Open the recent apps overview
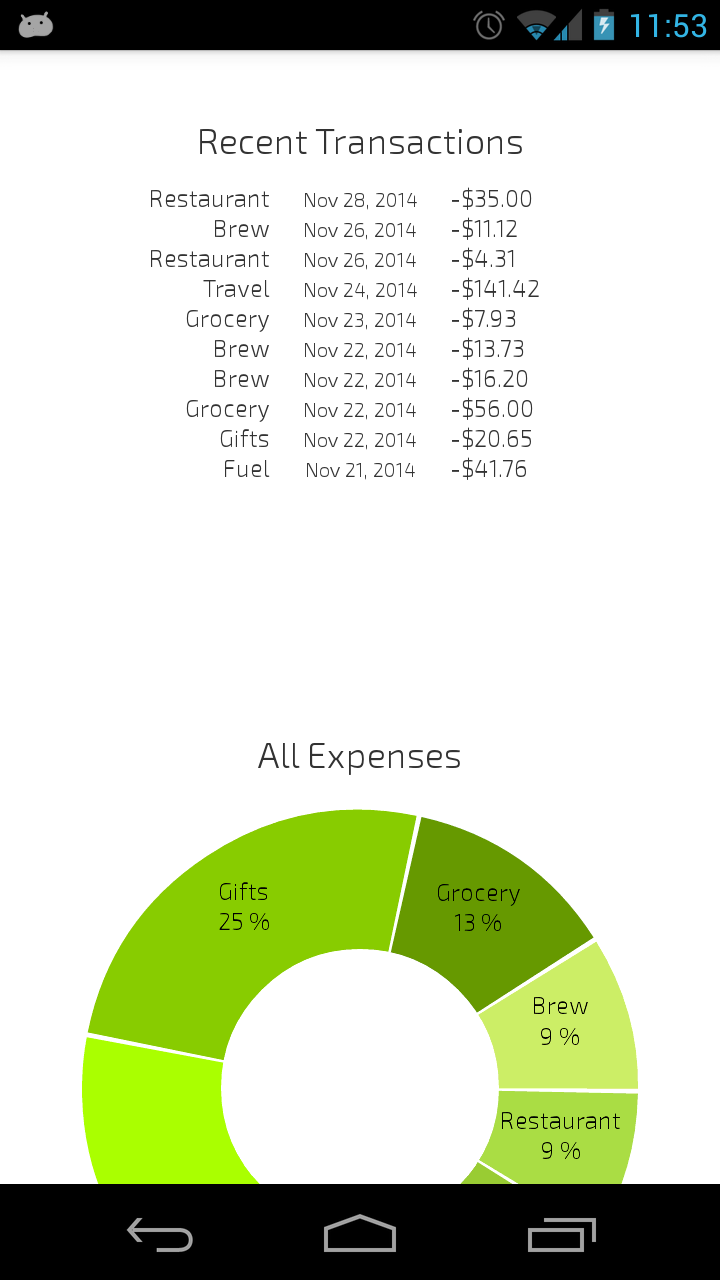This screenshot has width=720, height=1280. click(x=561, y=1234)
